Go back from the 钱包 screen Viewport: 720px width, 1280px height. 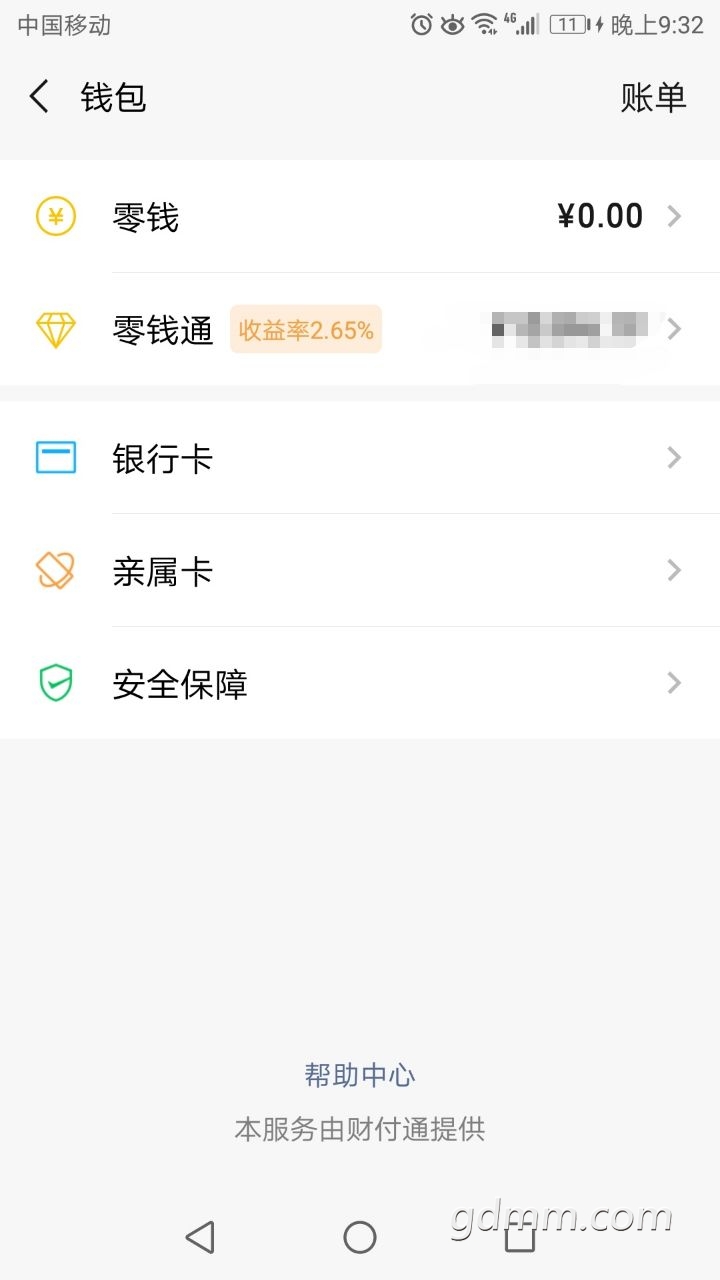(x=39, y=97)
